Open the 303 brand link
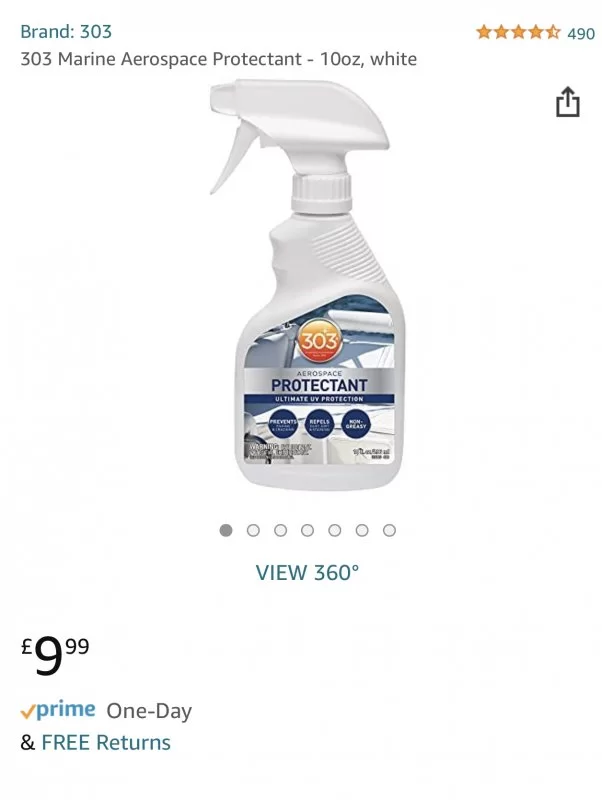Screen dimensions: 602x800 click(x=66, y=31)
